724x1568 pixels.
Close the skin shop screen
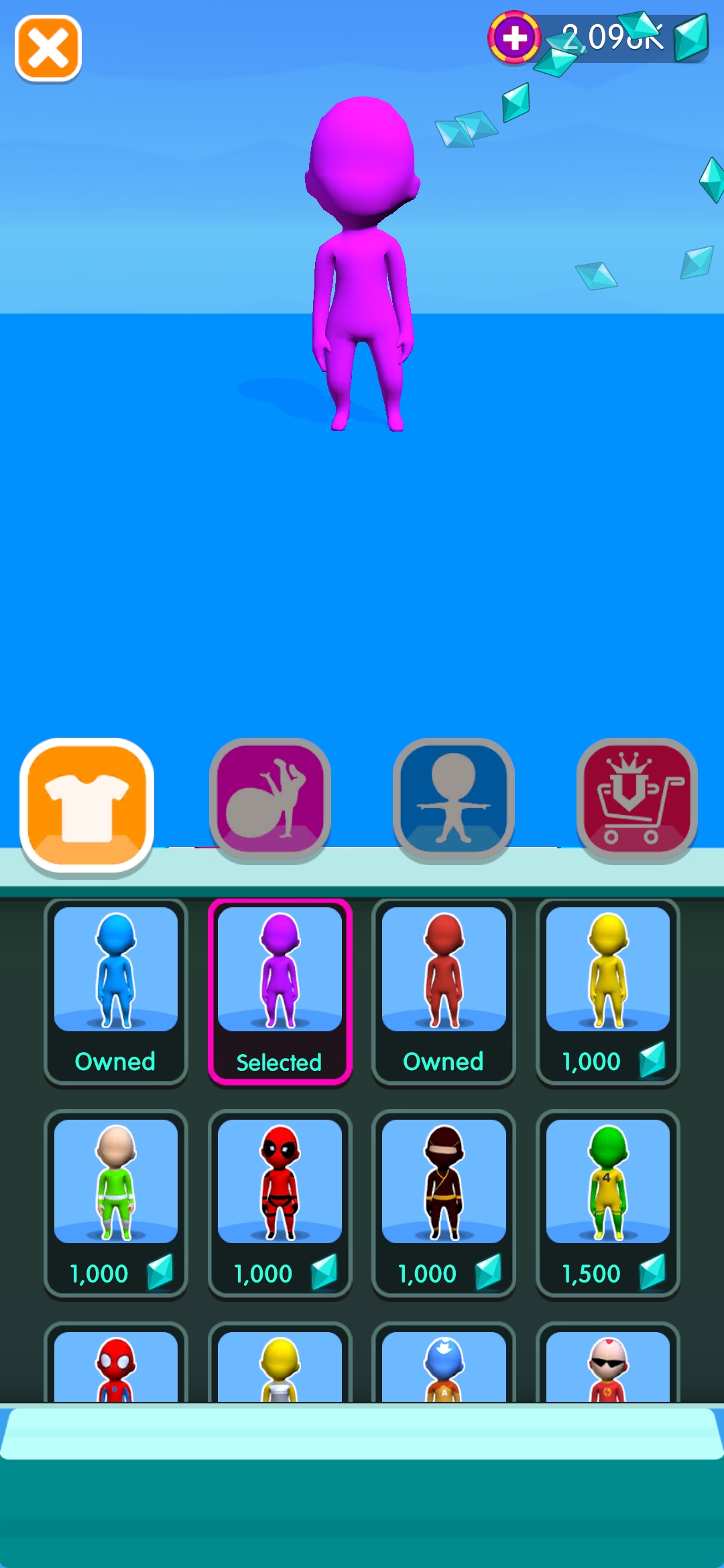(x=48, y=49)
